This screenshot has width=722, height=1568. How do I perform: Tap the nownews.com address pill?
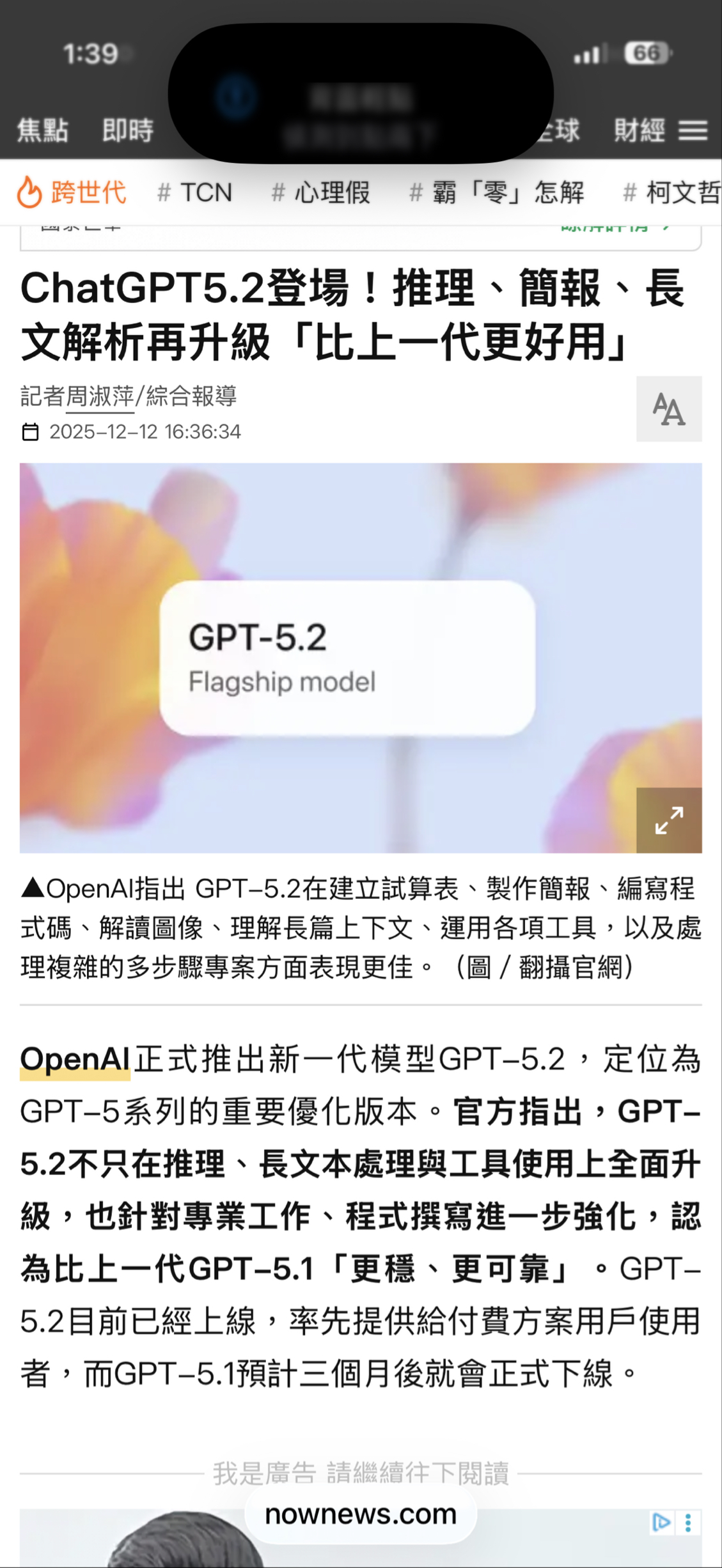pos(361,1514)
